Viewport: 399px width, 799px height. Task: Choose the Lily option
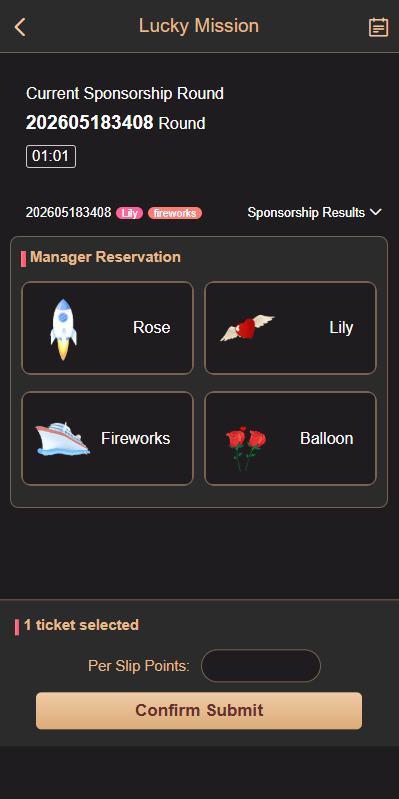(x=290, y=328)
